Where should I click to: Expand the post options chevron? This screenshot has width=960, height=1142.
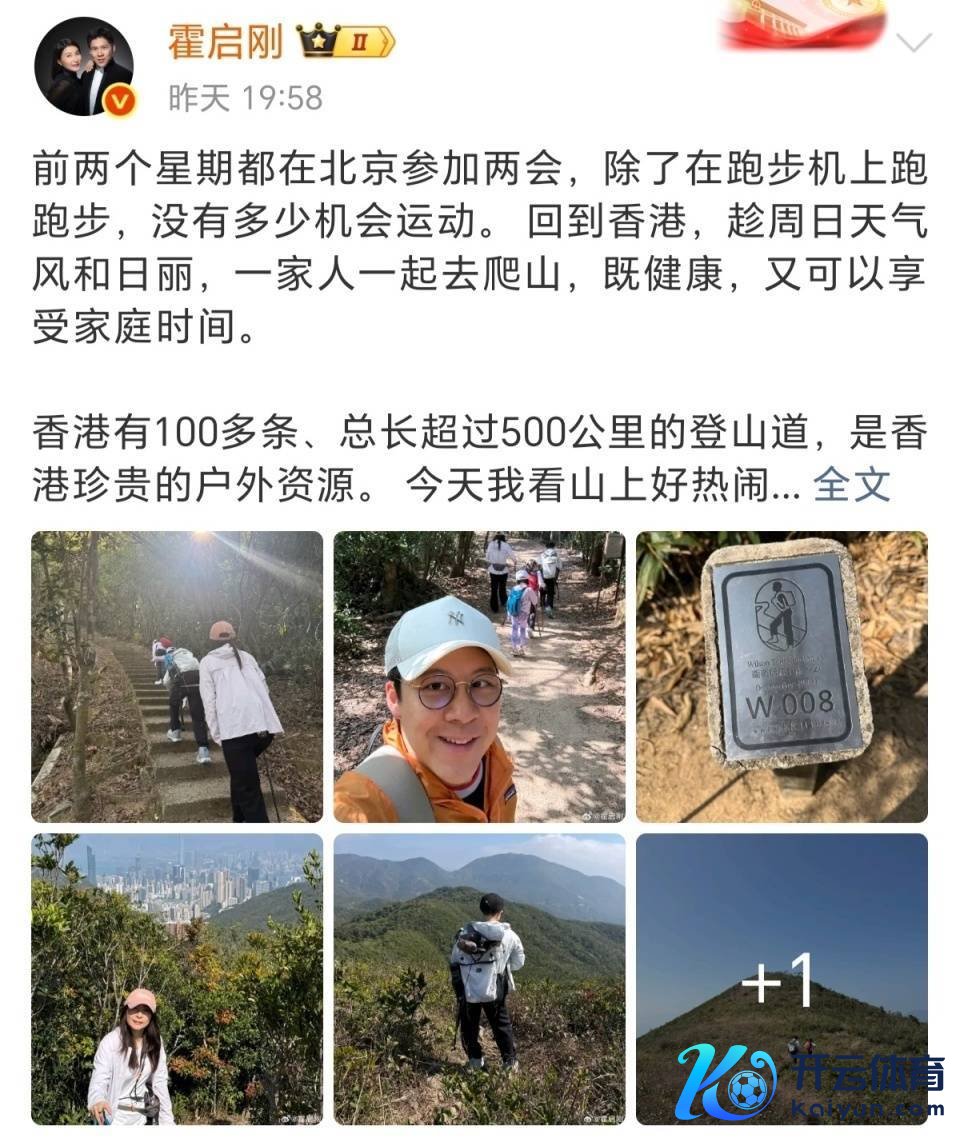914,43
